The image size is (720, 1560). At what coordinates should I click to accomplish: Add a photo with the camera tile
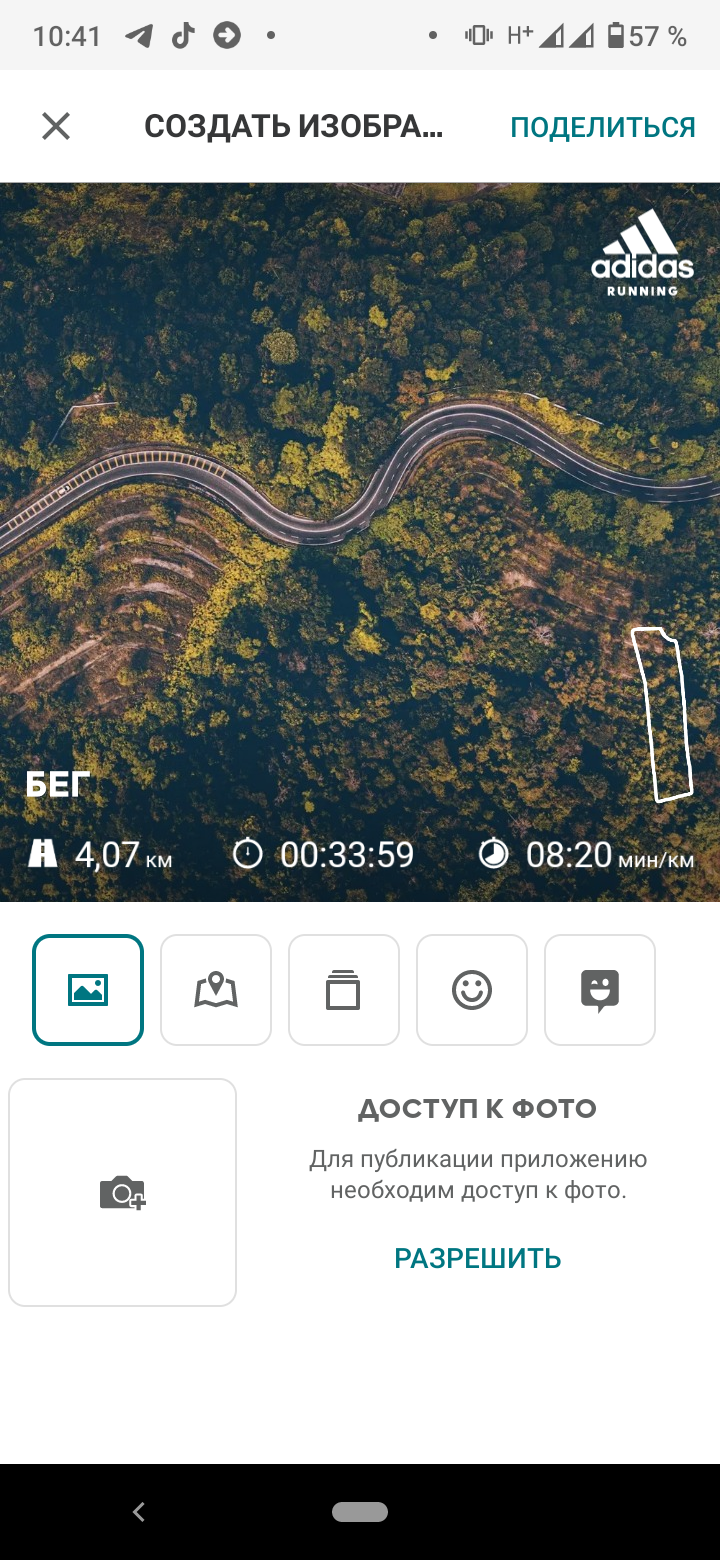(122, 1192)
